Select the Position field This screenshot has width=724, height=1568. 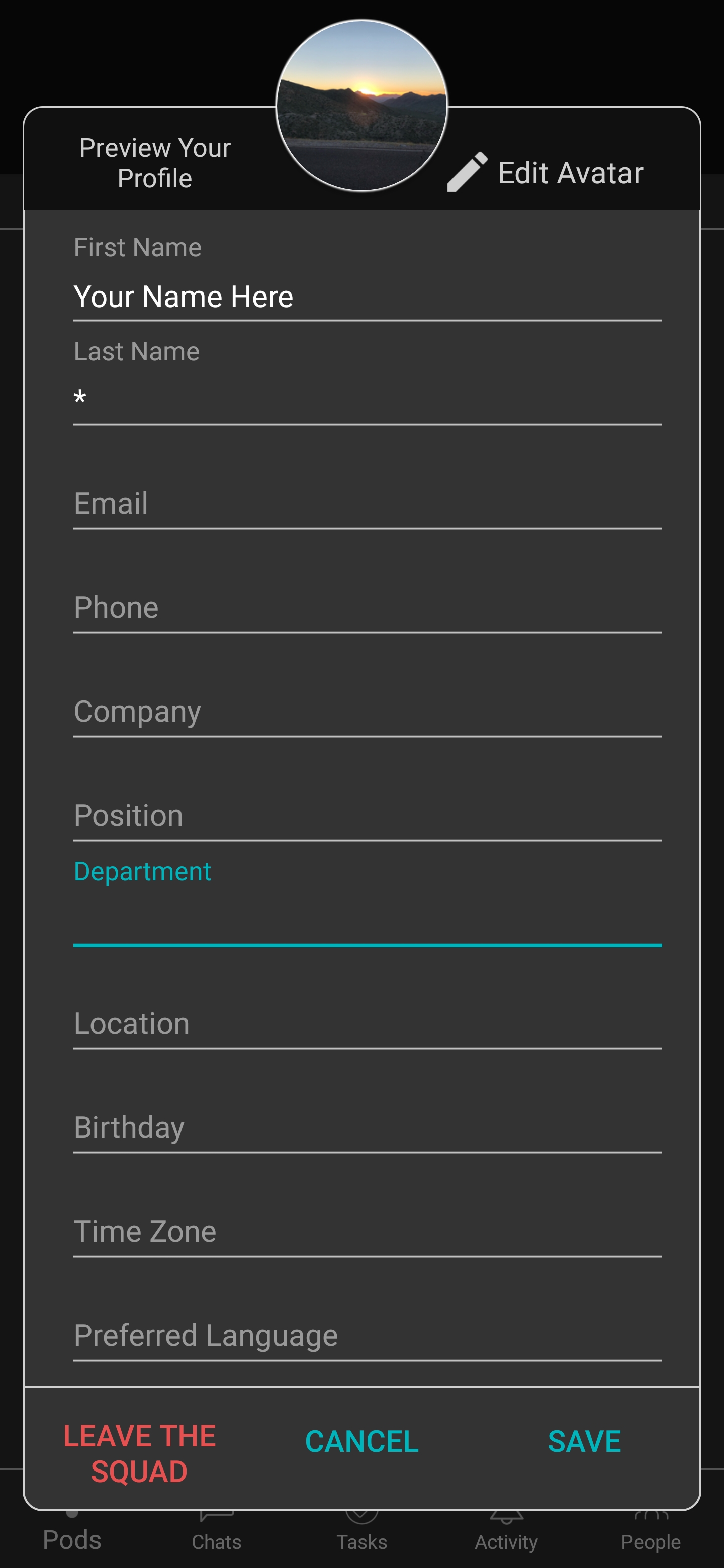[367, 816]
